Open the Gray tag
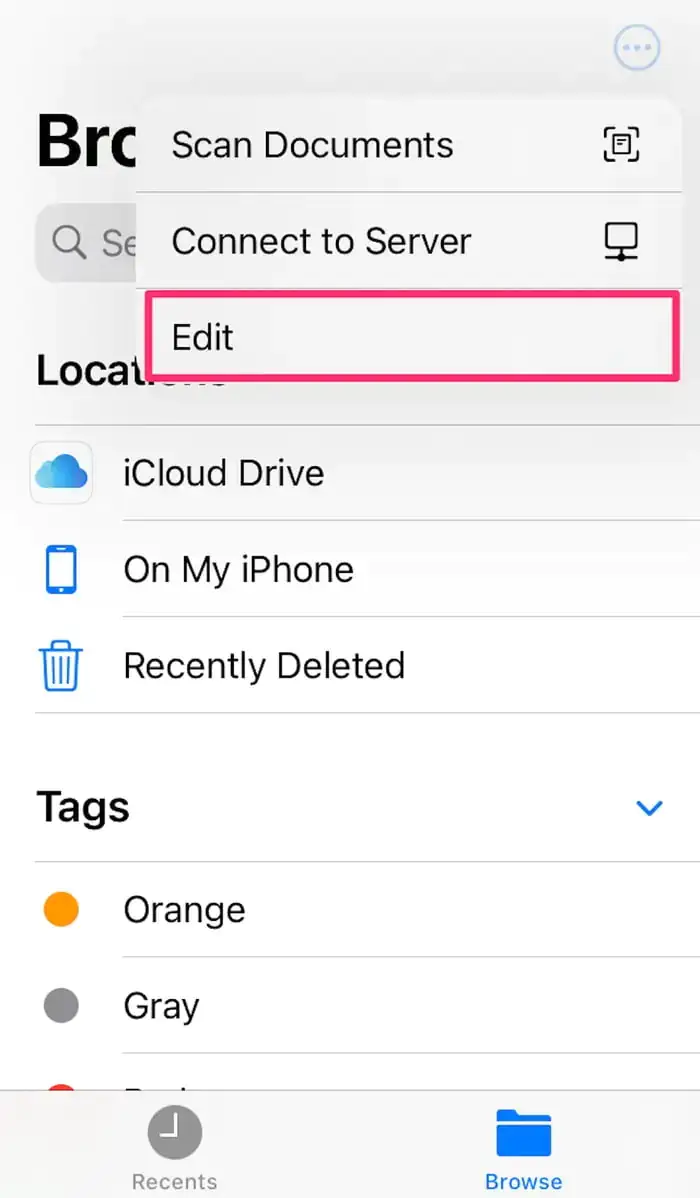This screenshot has height=1198, width=700. [x=161, y=1006]
